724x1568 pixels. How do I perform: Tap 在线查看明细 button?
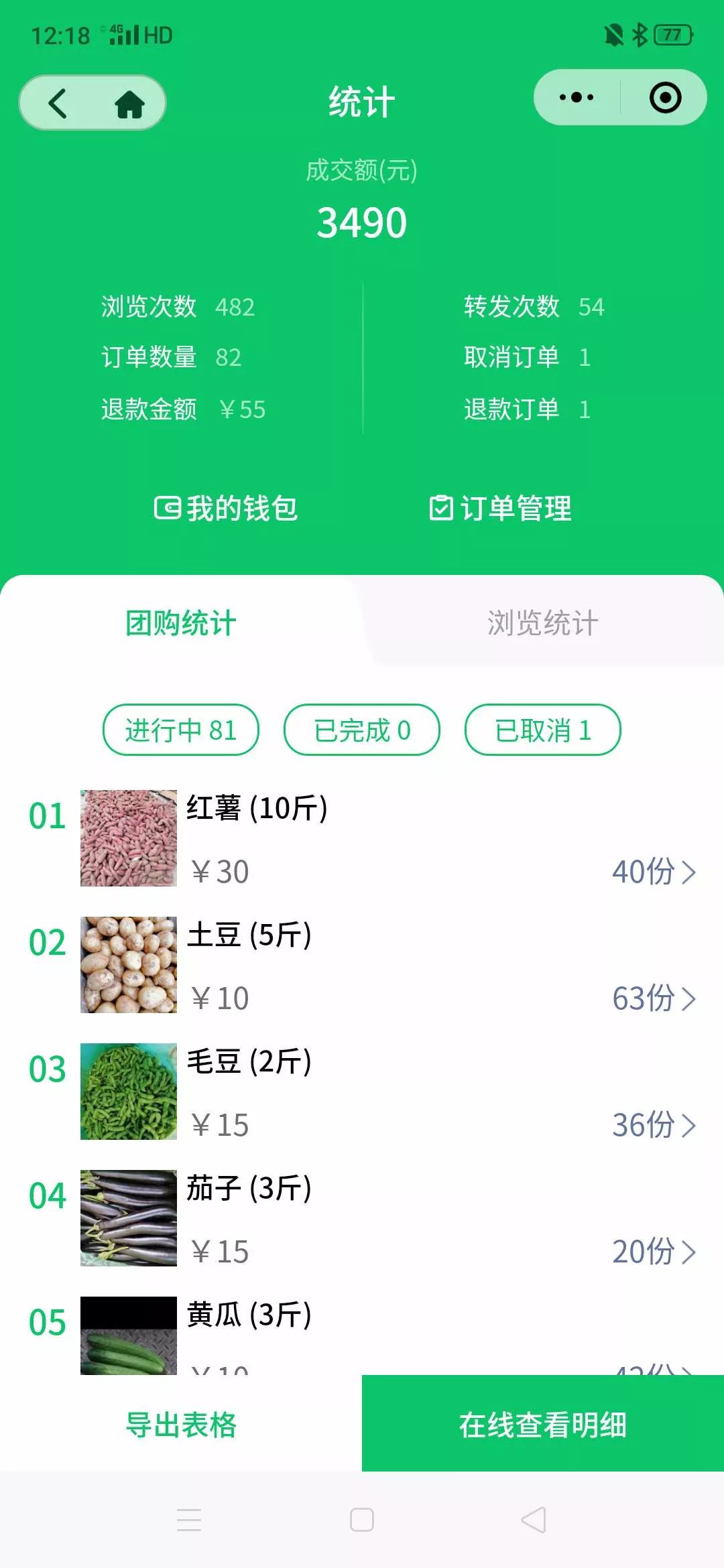(543, 1425)
